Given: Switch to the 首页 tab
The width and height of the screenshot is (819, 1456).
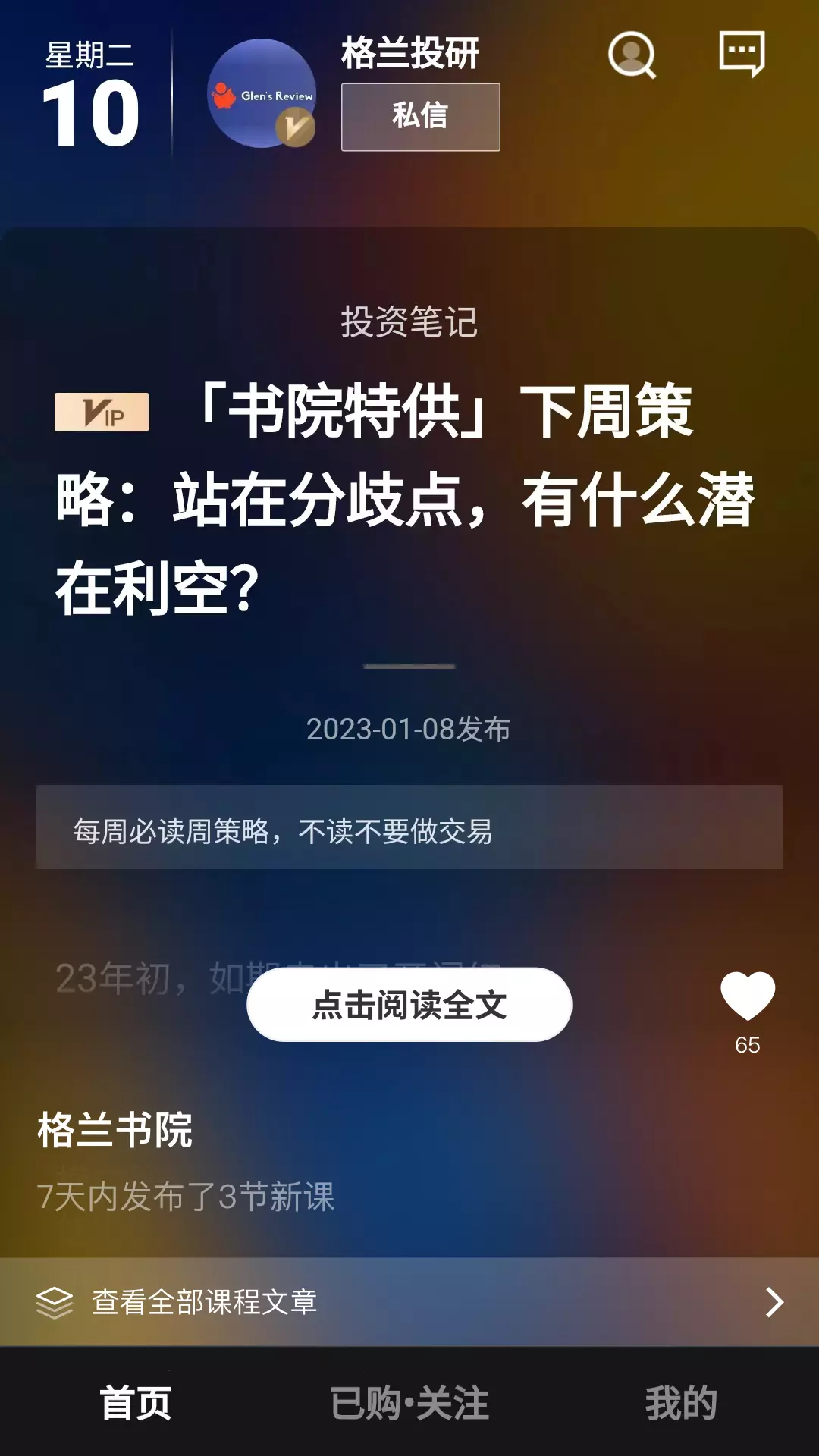Looking at the screenshot, I should coord(136,1403).
